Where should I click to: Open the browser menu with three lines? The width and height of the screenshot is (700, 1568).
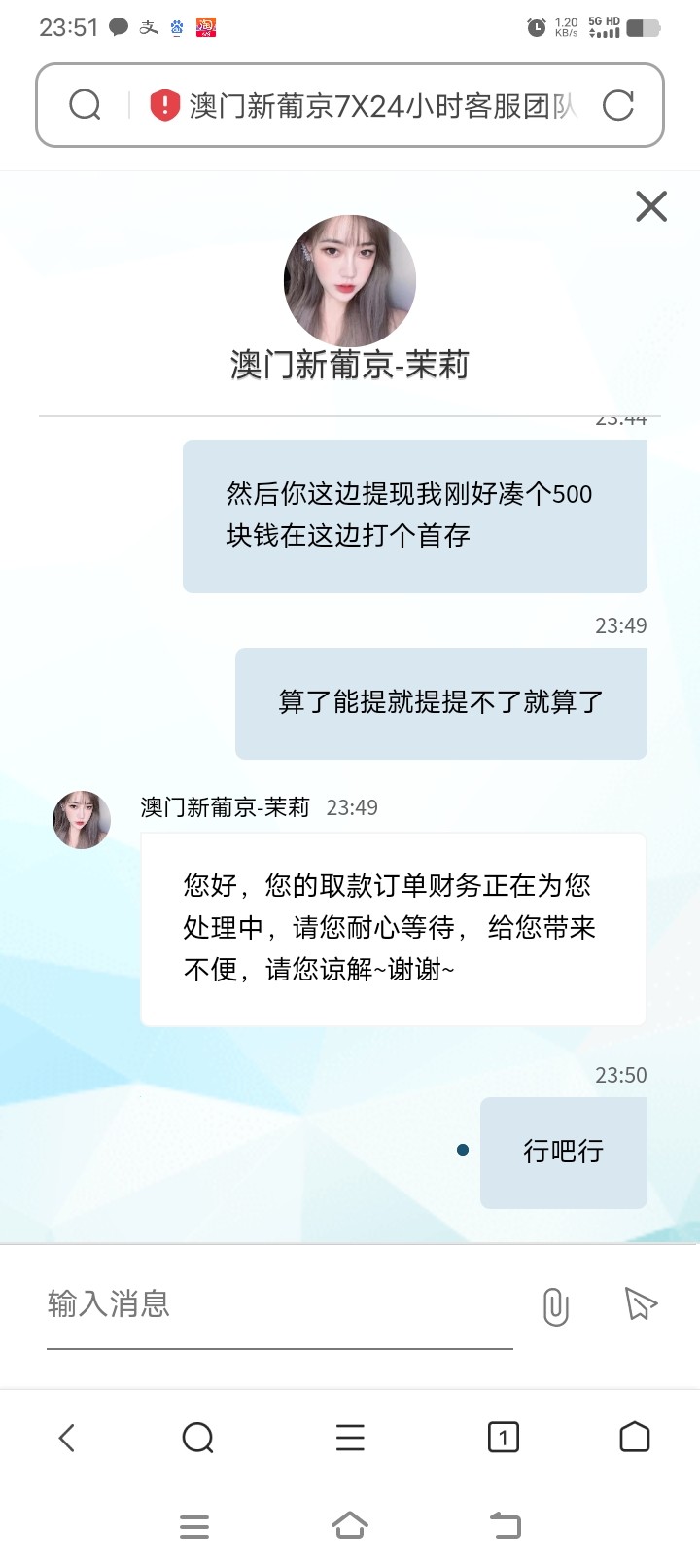pos(350,1436)
